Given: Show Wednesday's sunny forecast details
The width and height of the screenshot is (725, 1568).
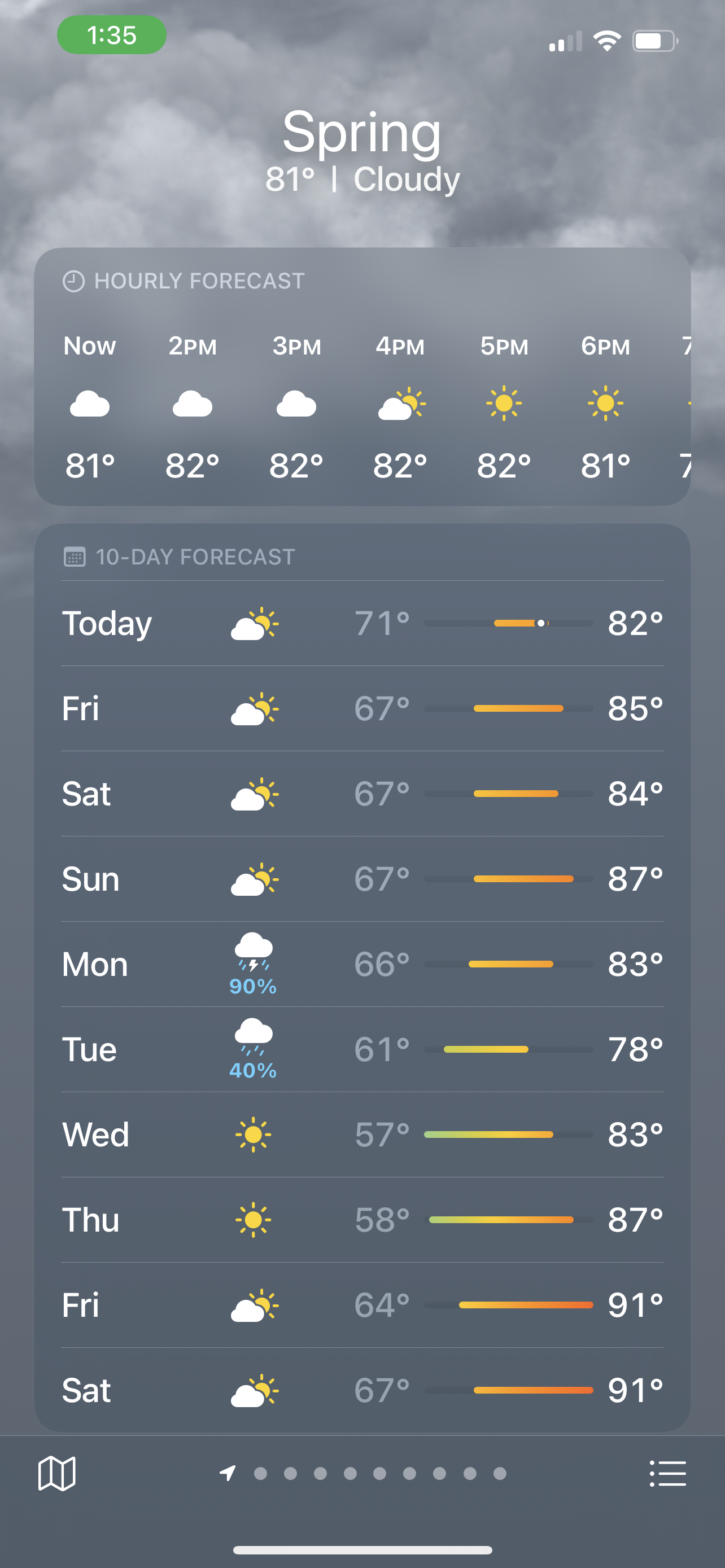Looking at the screenshot, I should point(362,1135).
